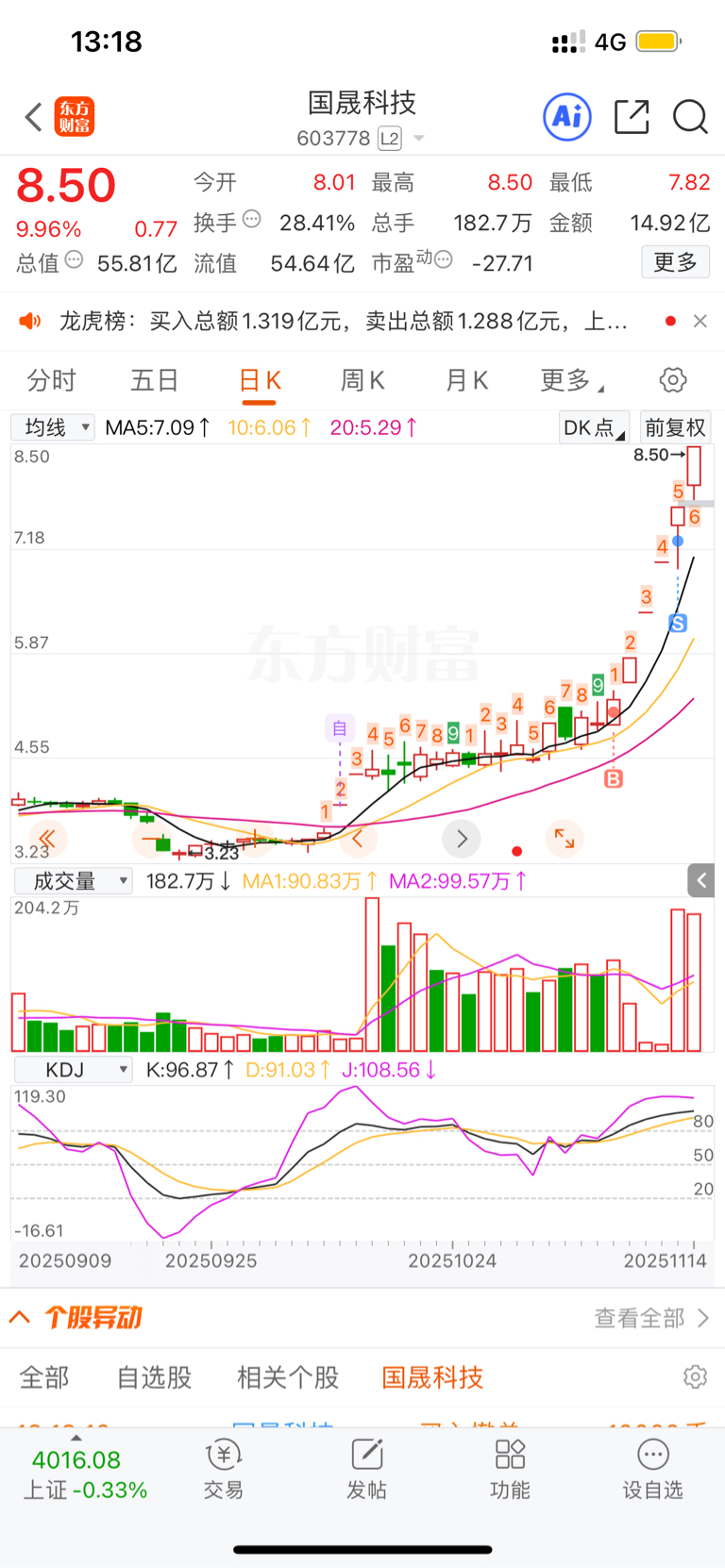Open the KDJ indicator dropdown
The image size is (725, 1568).
tap(73, 1070)
